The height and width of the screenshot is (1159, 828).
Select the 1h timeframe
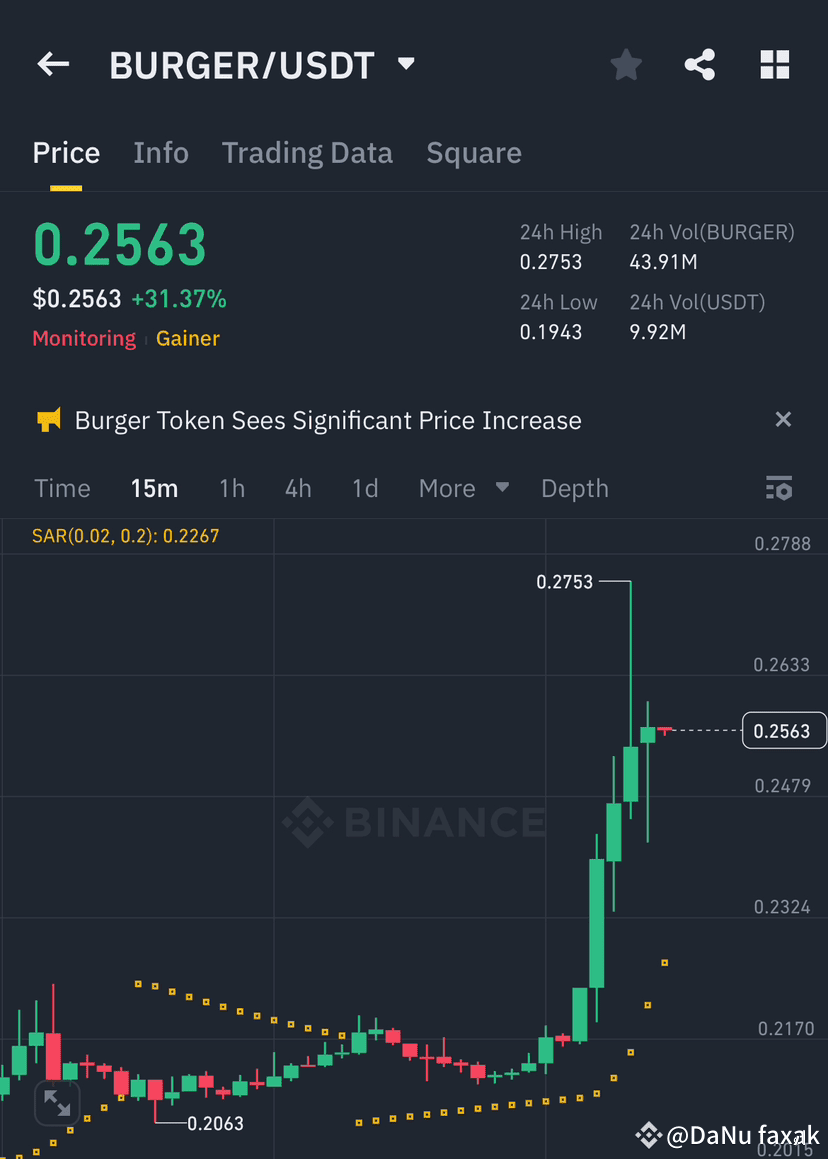[x=232, y=488]
